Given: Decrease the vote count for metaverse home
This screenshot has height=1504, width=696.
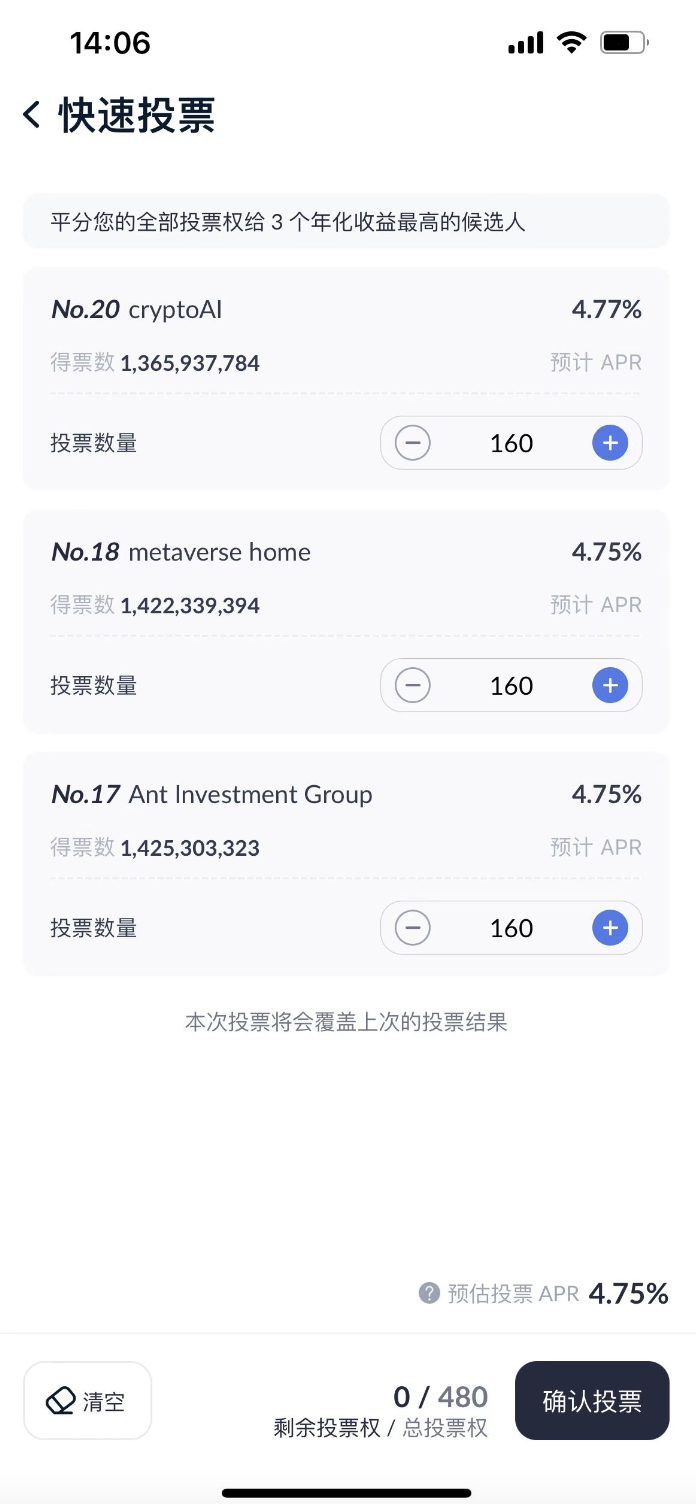Looking at the screenshot, I should 412,685.
